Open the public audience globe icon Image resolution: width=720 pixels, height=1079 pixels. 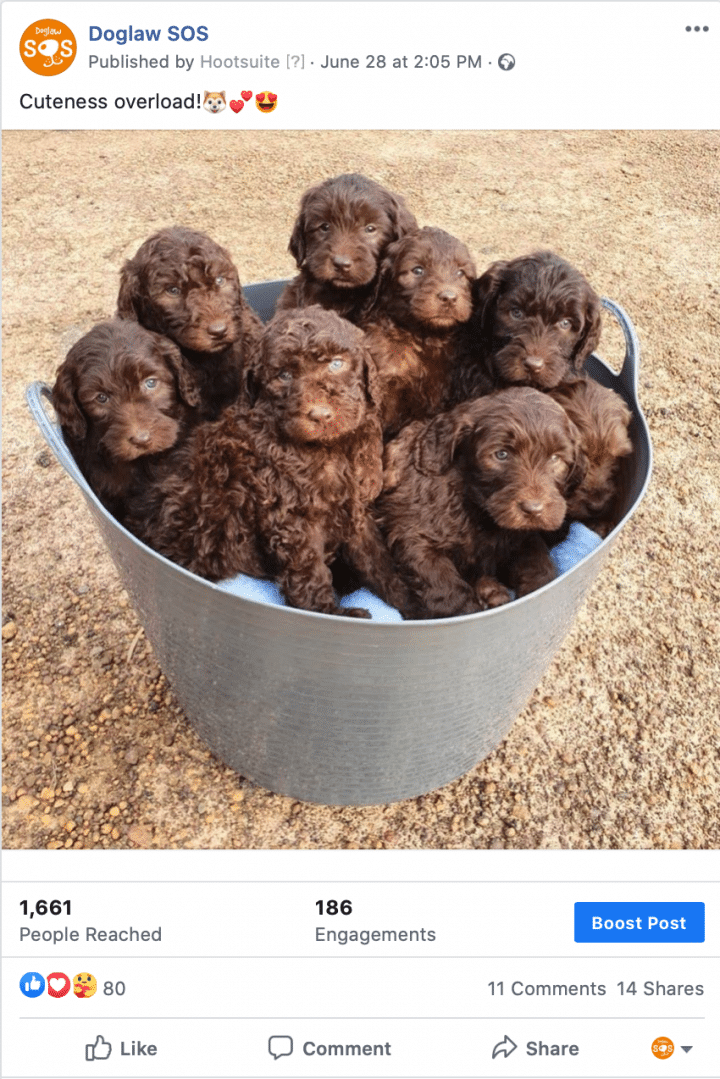(507, 62)
